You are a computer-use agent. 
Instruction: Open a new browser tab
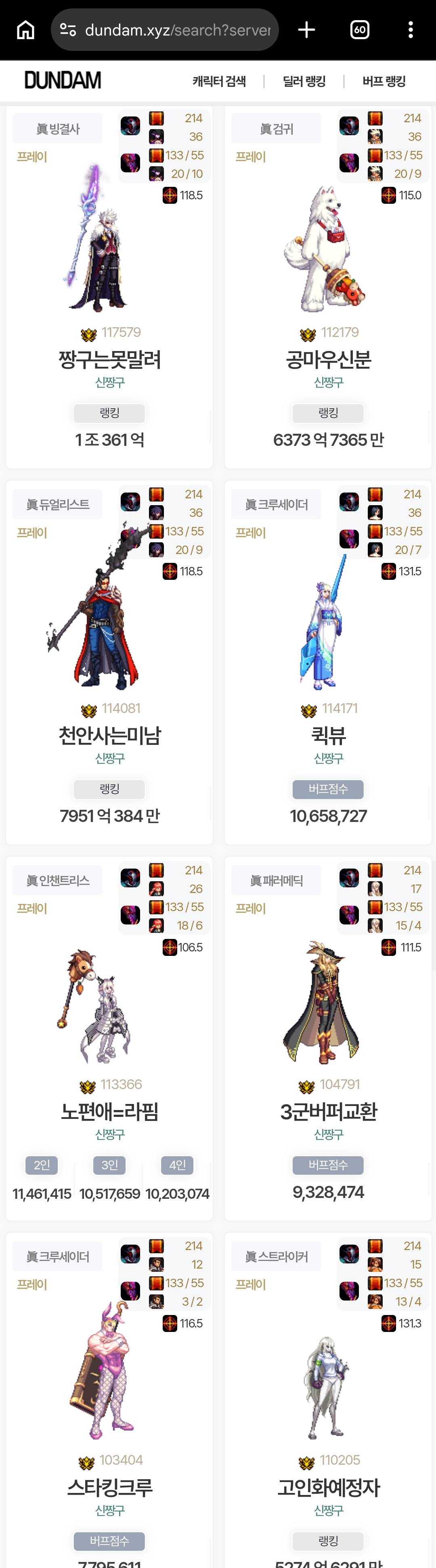[x=306, y=29]
